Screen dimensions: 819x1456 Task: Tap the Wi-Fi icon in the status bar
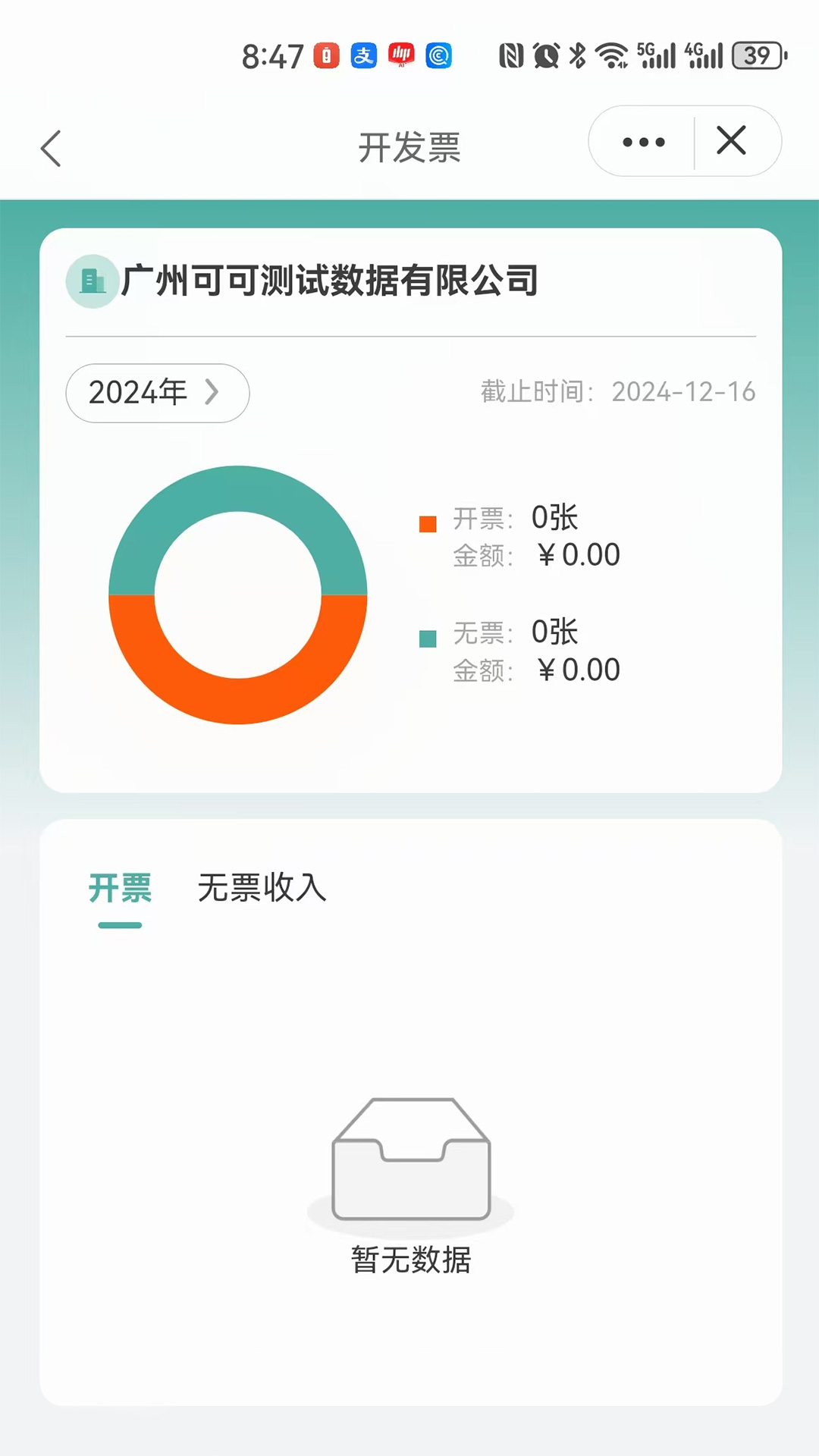pyautogui.click(x=611, y=55)
